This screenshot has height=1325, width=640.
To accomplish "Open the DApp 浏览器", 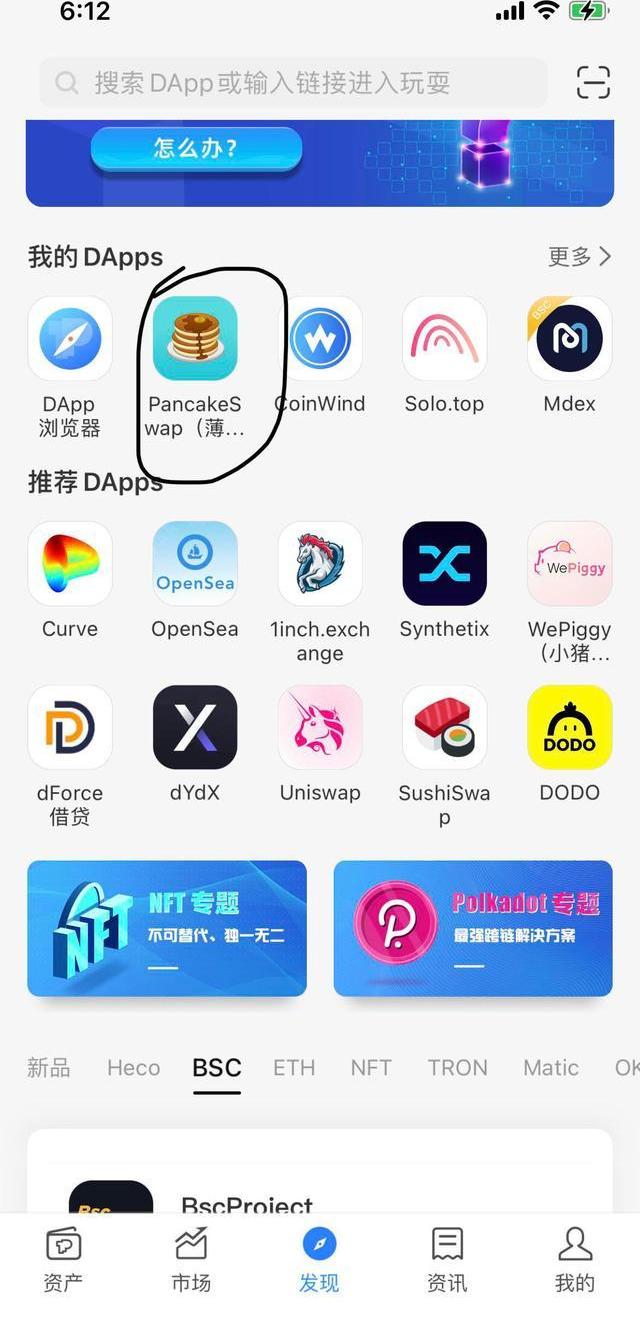I will click(x=70, y=340).
